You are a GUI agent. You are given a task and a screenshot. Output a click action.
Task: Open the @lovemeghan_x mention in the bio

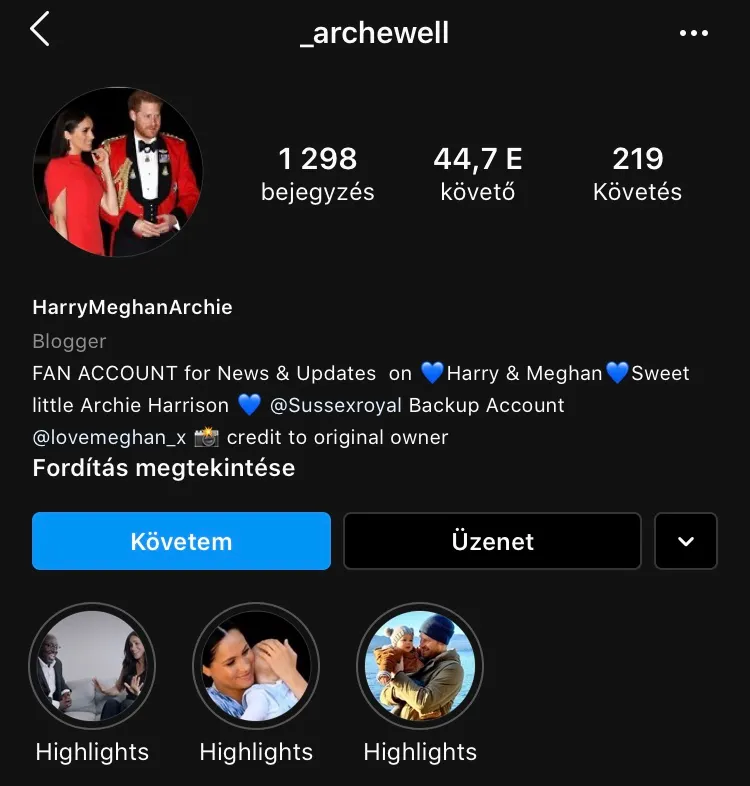(x=109, y=437)
